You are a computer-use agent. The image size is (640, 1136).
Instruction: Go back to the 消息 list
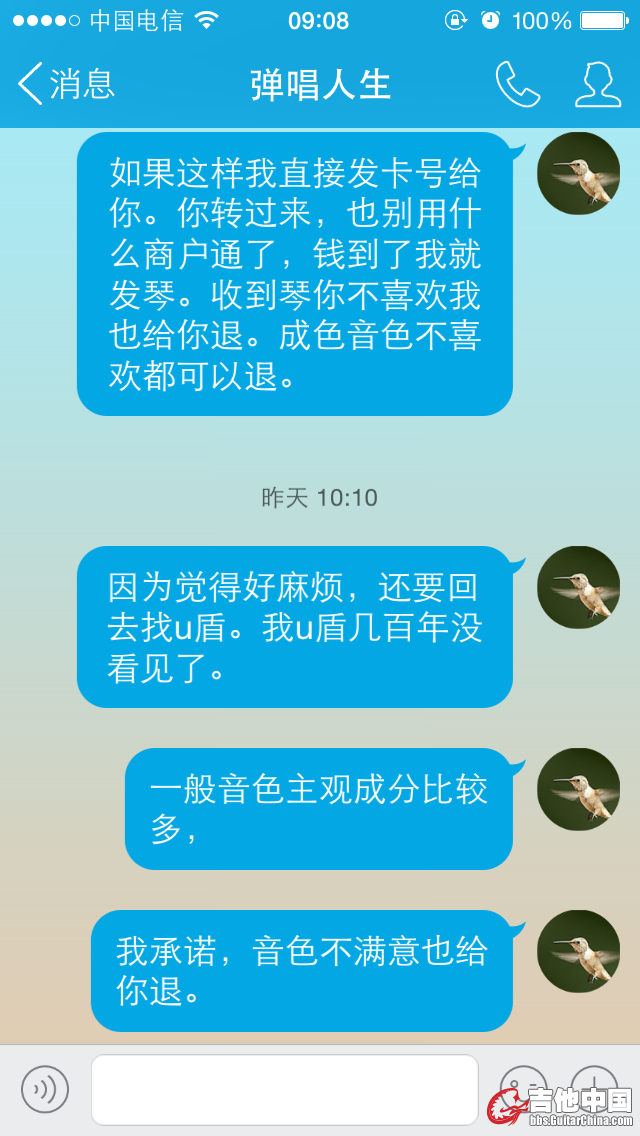coord(66,84)
